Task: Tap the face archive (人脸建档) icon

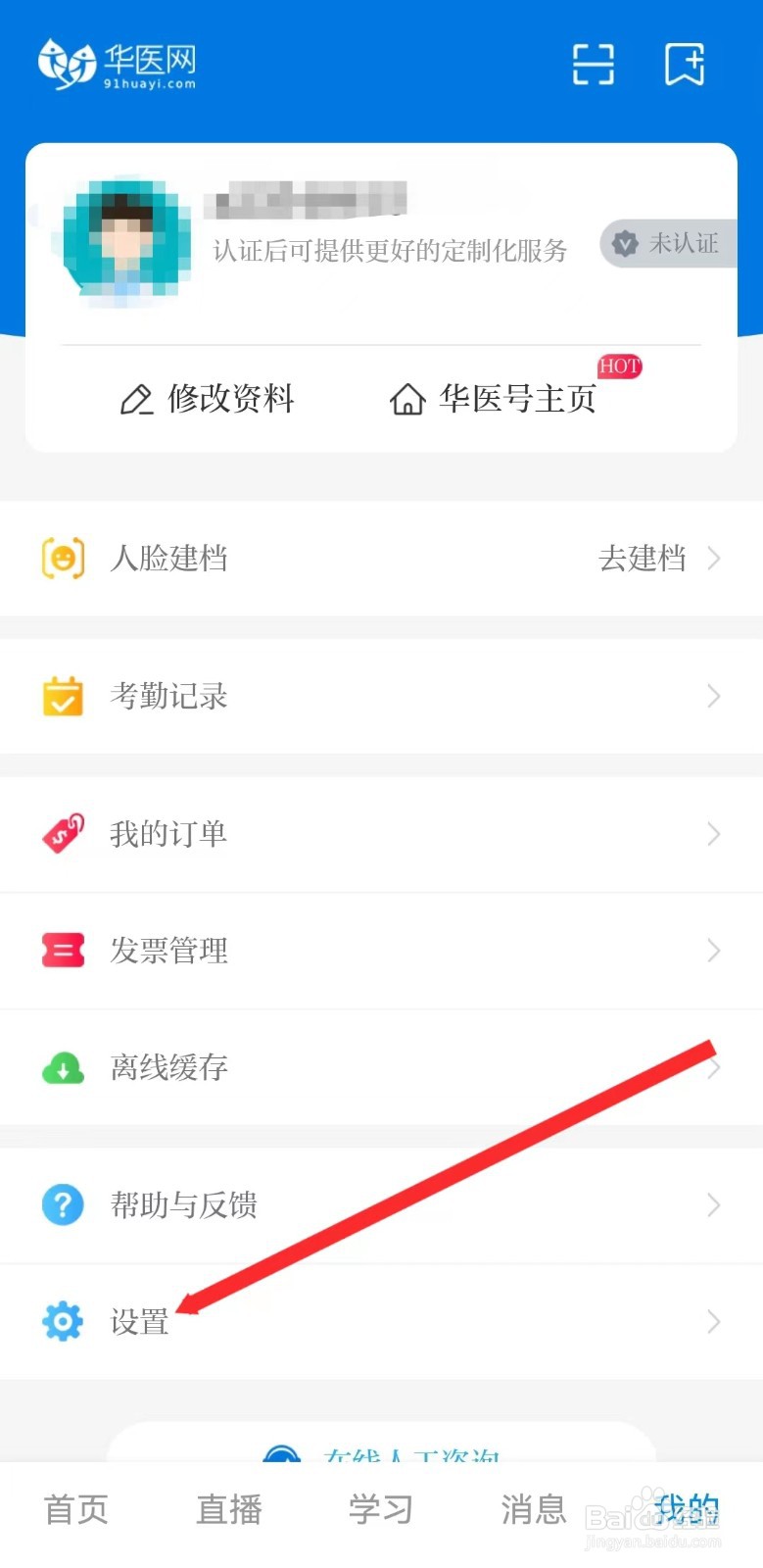Action: pyautogui.click(x=63, y=558)
